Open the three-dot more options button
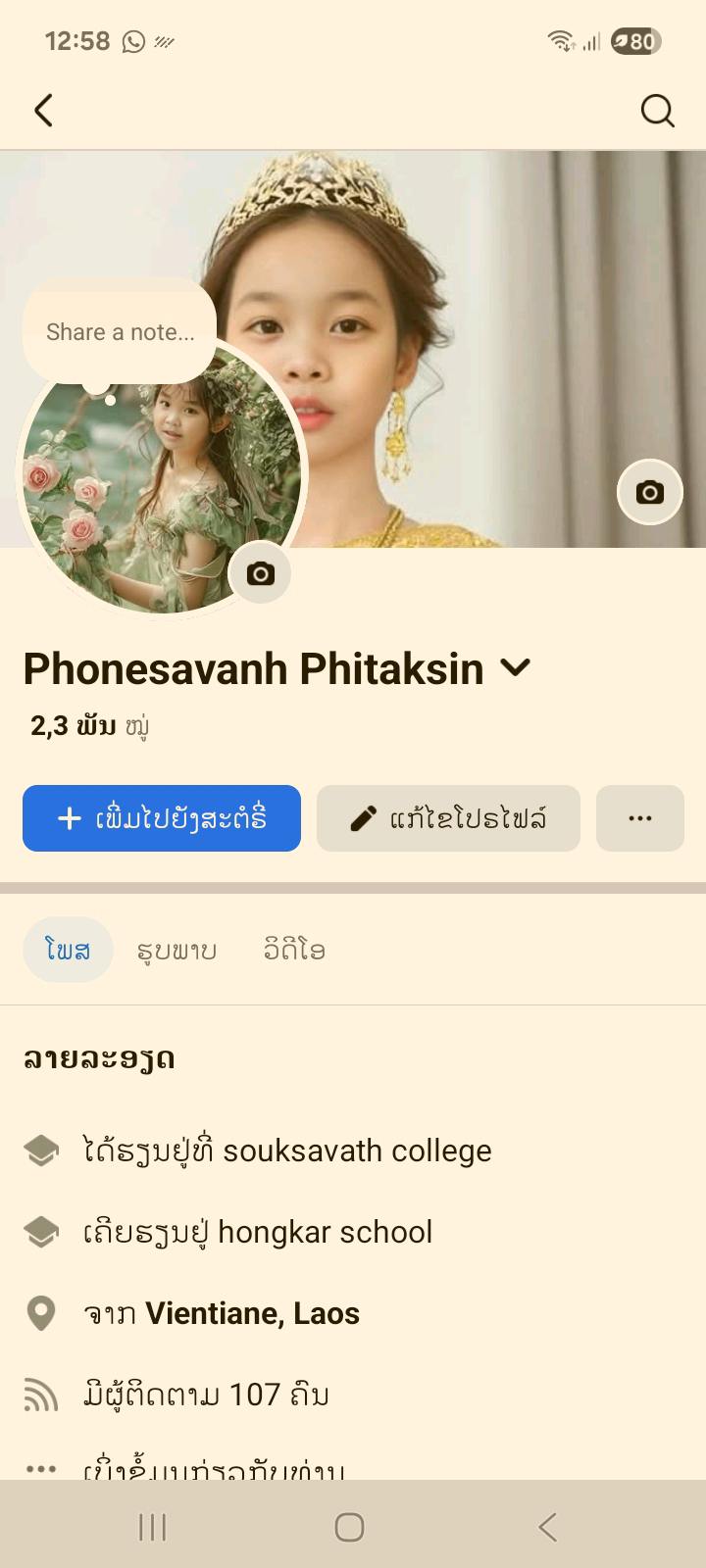706x1568 pixels. click(x=639, y=818)
